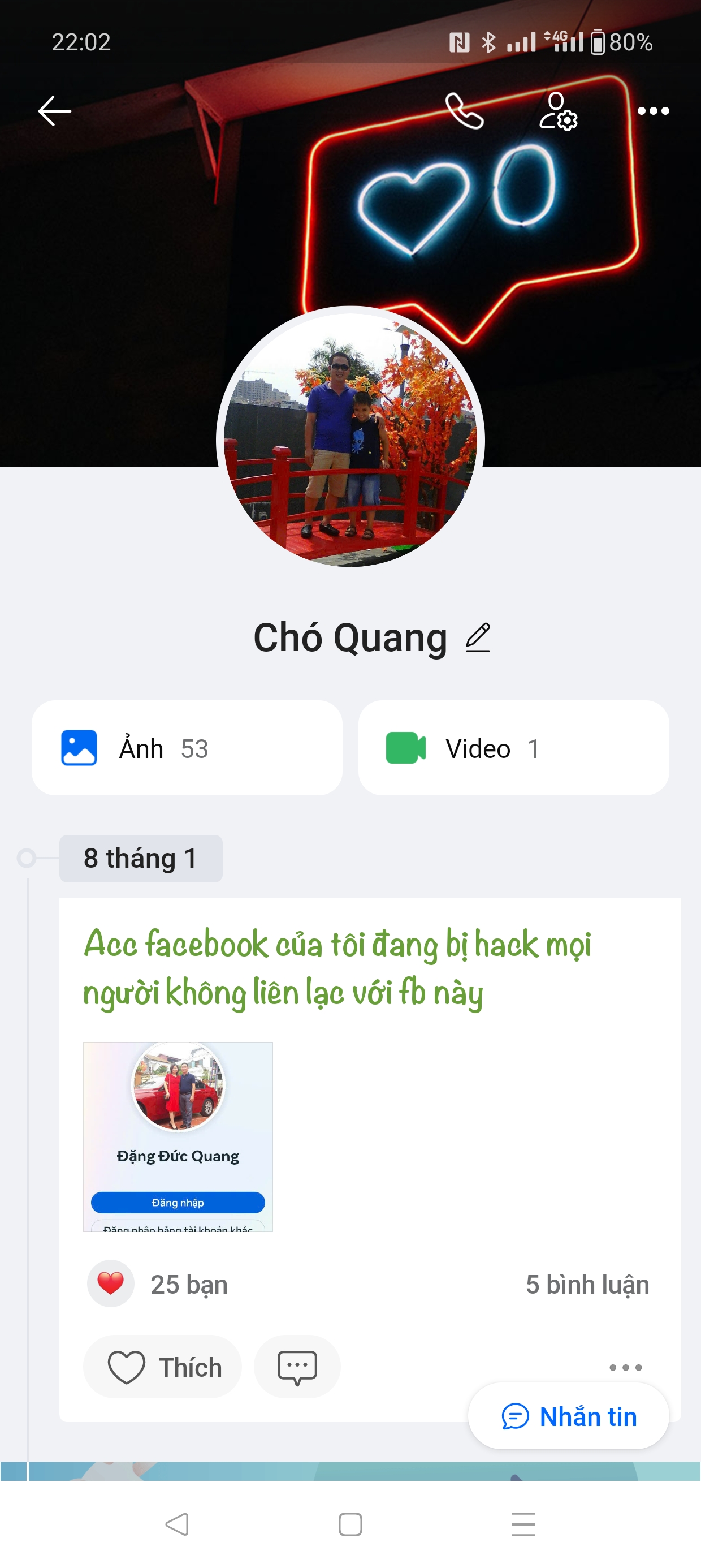701x1568 pixels.
Task: Open the post's three-dot options
Action: [626, 1367]
